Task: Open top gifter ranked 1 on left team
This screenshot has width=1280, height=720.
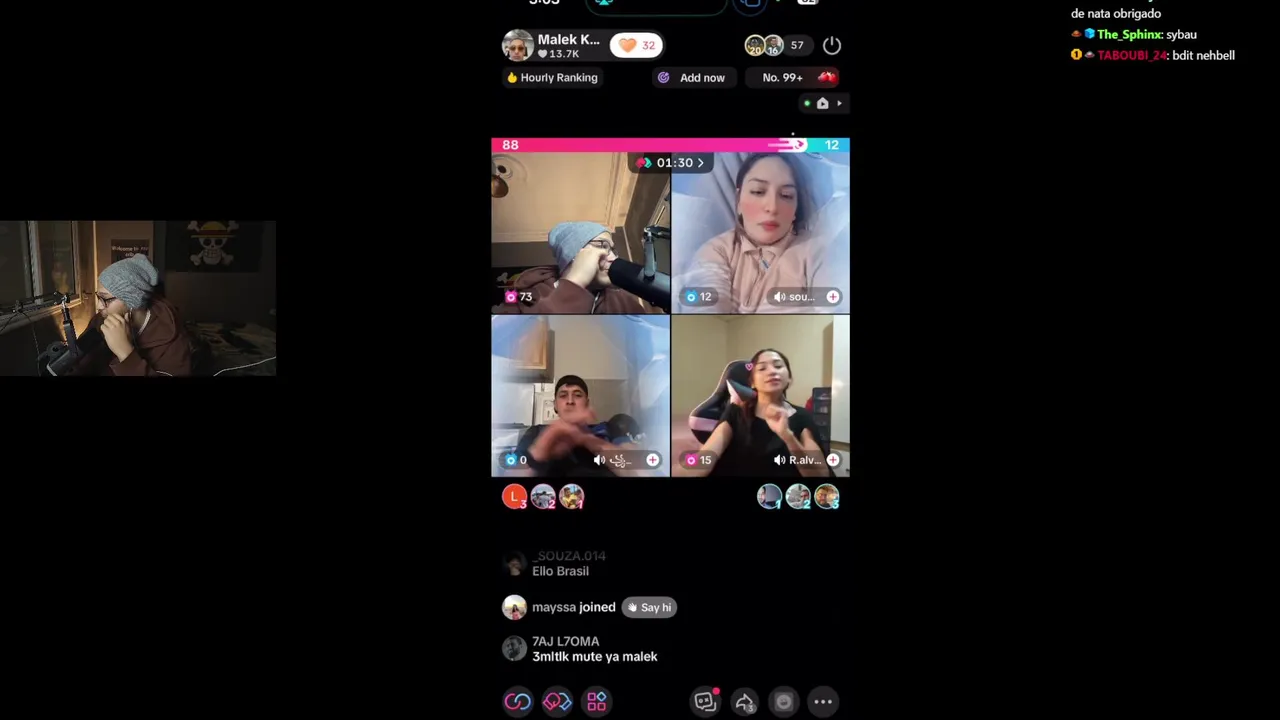Action: tap(572, 497)
